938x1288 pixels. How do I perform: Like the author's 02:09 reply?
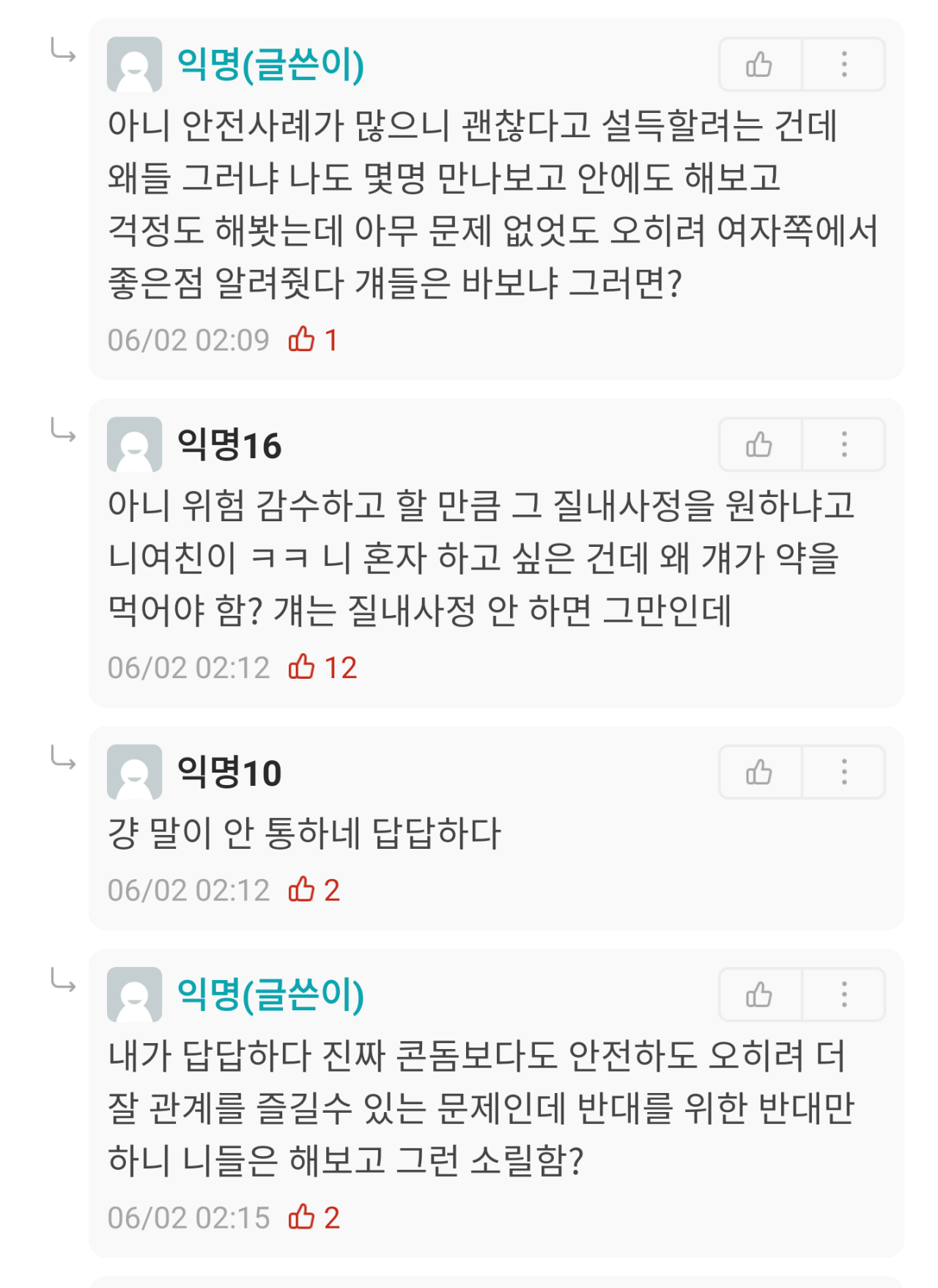pos(759,65)
